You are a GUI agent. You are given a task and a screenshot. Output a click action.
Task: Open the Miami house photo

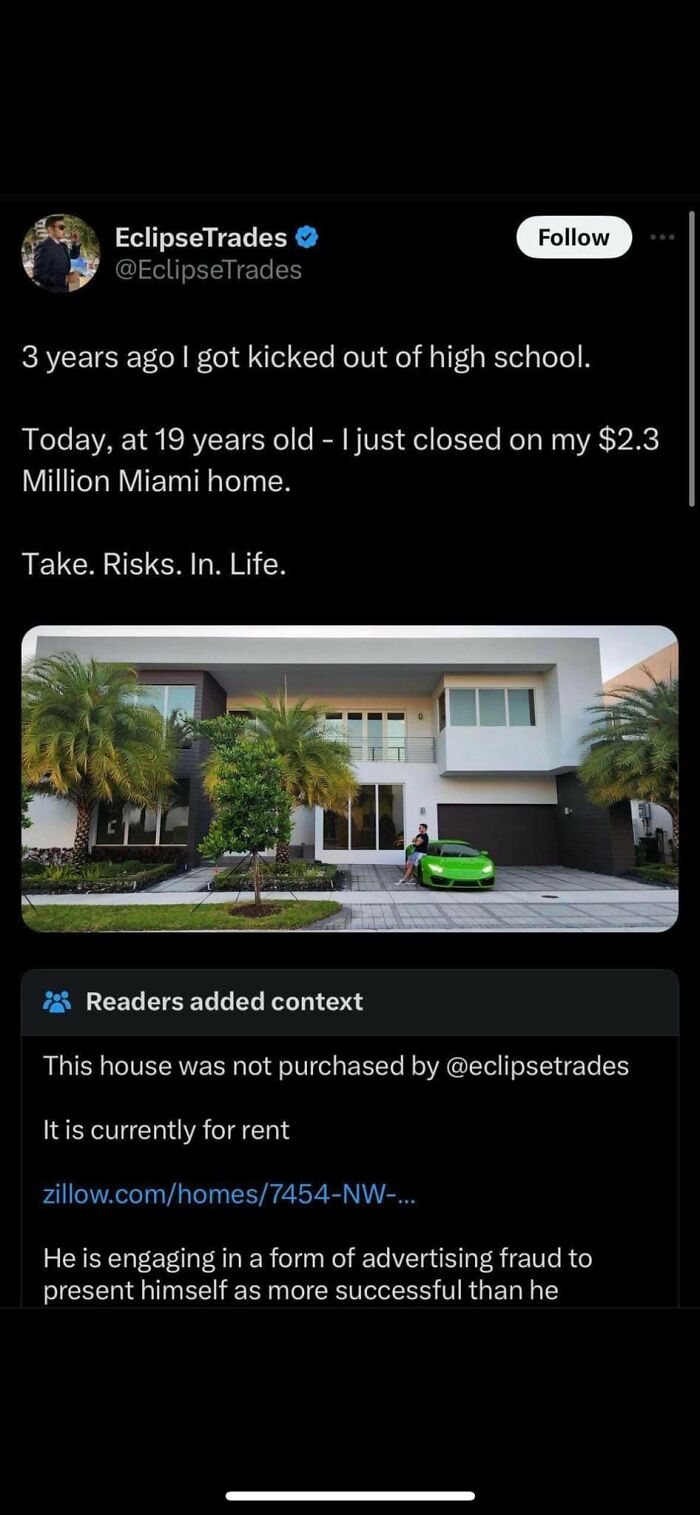[x=349, y=778]
